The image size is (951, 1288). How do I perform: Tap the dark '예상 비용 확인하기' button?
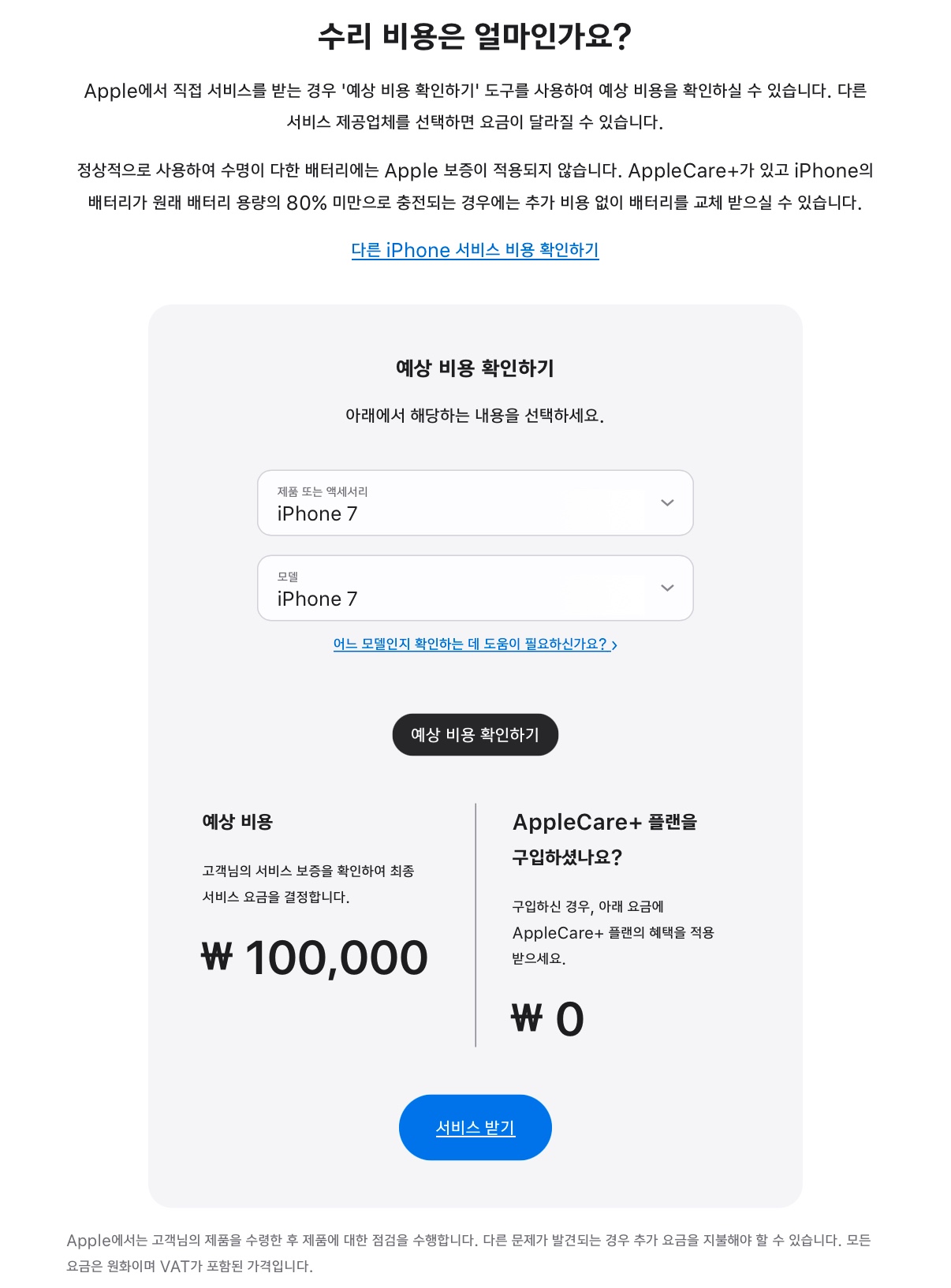coord(475,735)
